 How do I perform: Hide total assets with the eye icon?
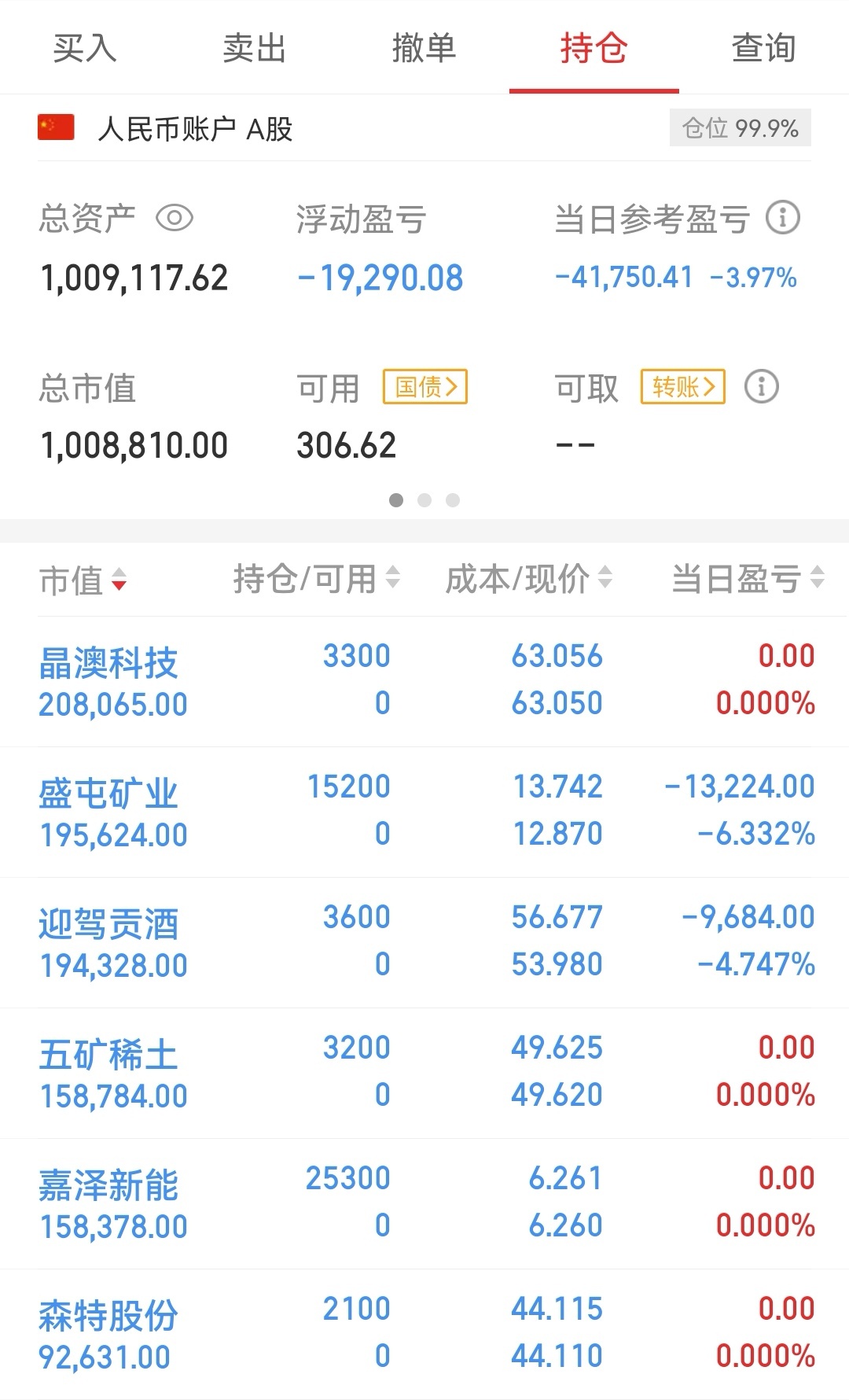click(175, 218)
